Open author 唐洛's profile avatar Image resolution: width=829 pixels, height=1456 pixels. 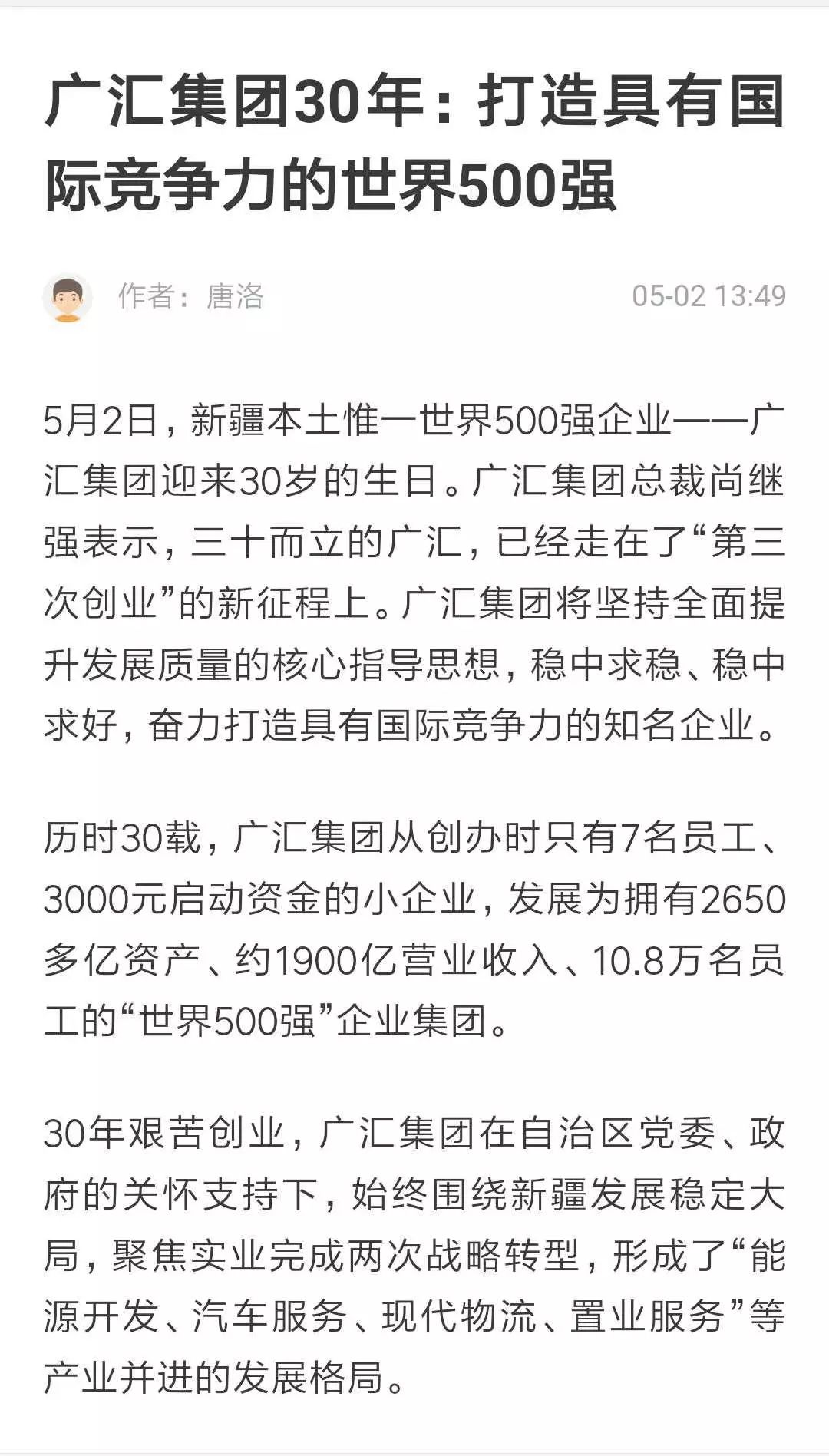coord(68,297)
